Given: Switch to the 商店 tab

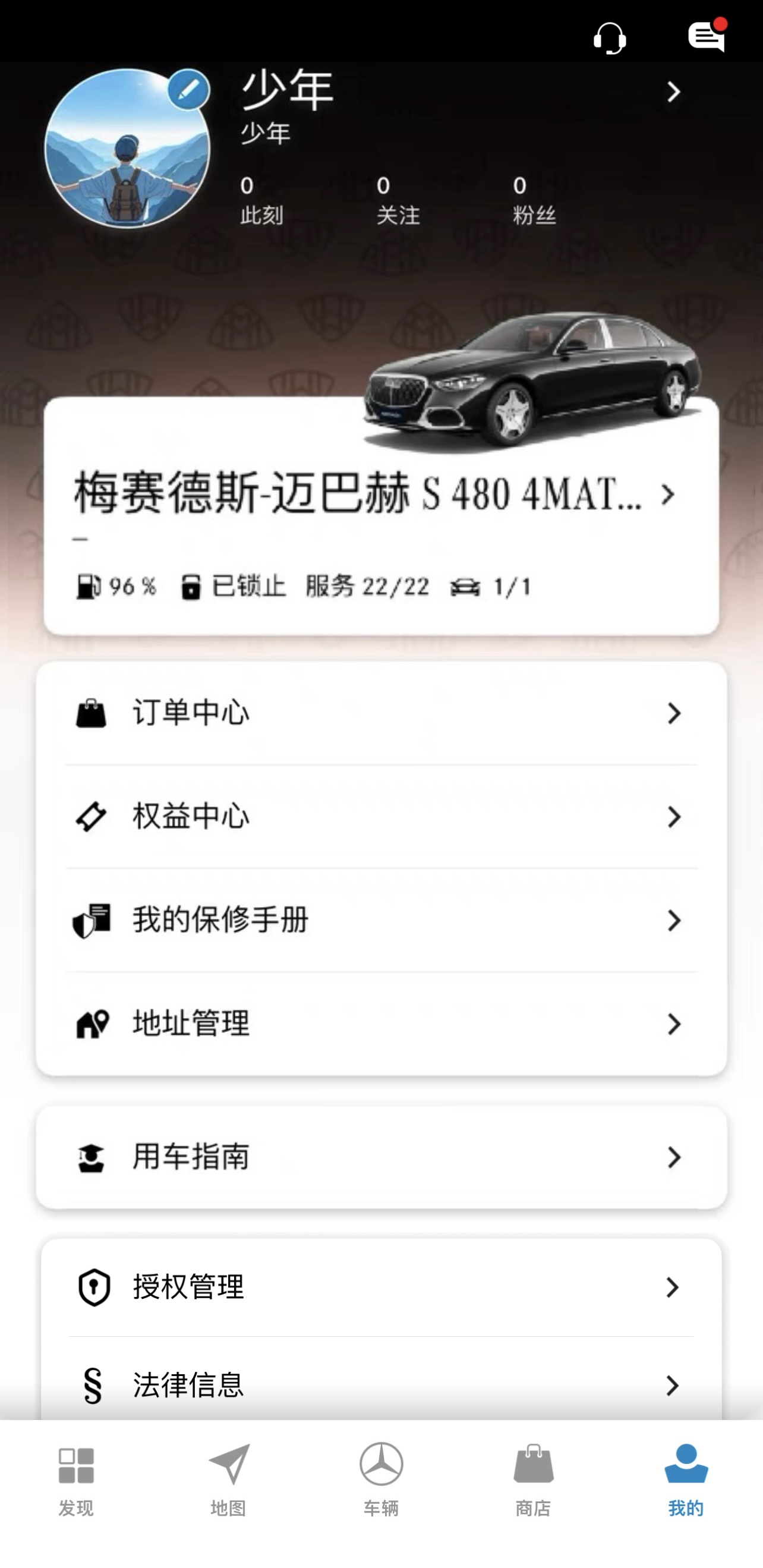Looking at the screenshot, I should [x=534, y=1482].
